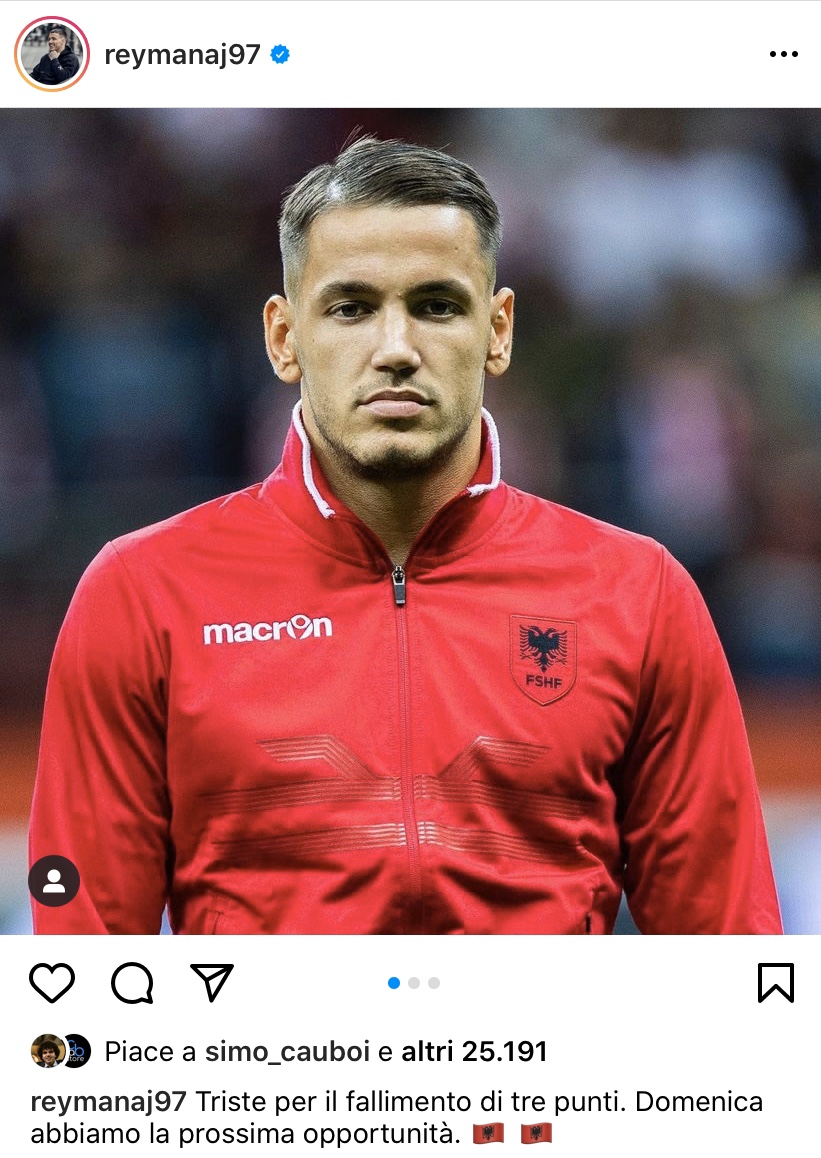The height and width of the screenshot is (1158, 821).
Task: Open the reymanaj97 username in the header
Action: (182, 55)
